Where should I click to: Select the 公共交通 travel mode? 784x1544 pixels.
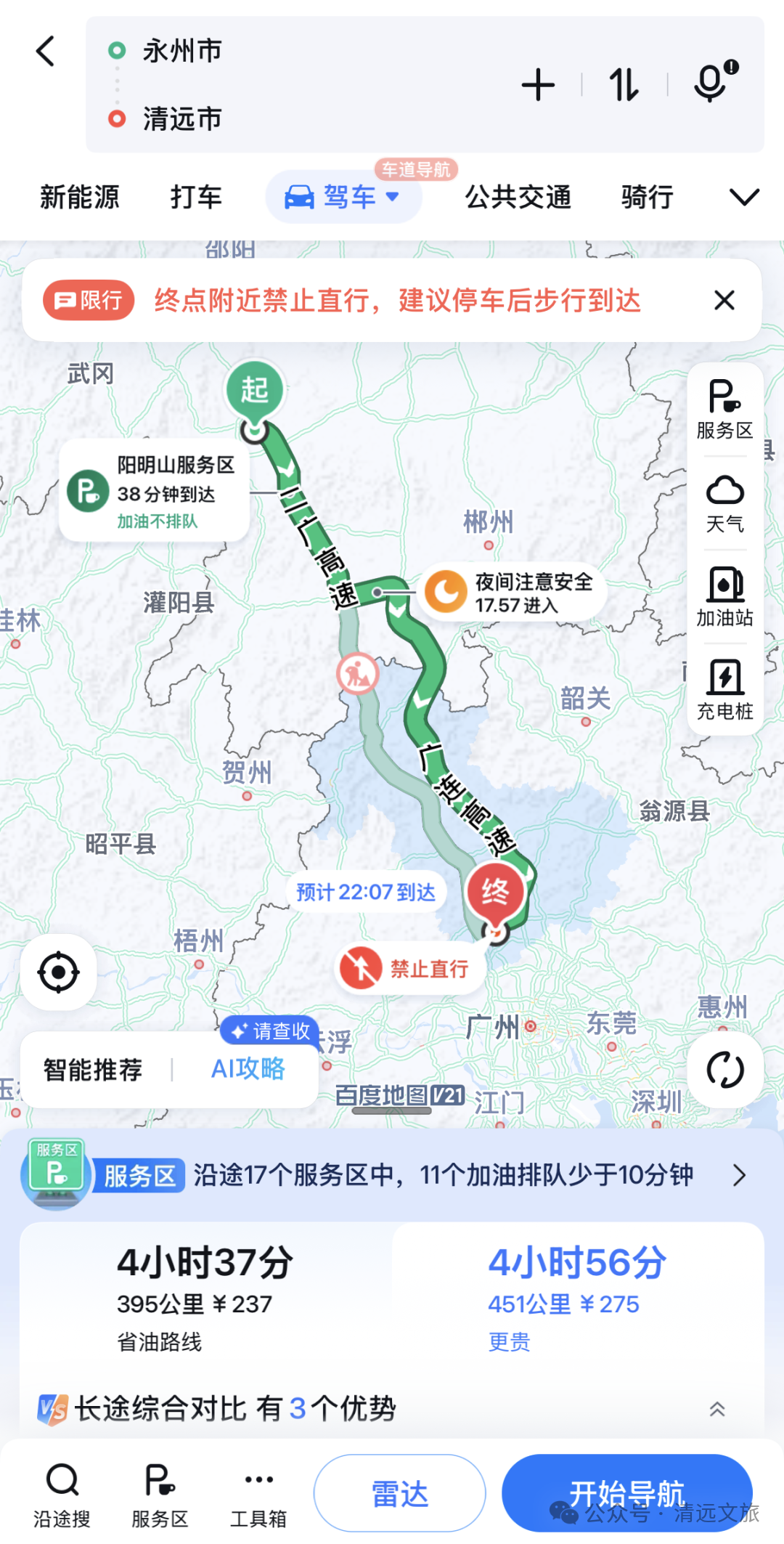click(x=518, y=197)
